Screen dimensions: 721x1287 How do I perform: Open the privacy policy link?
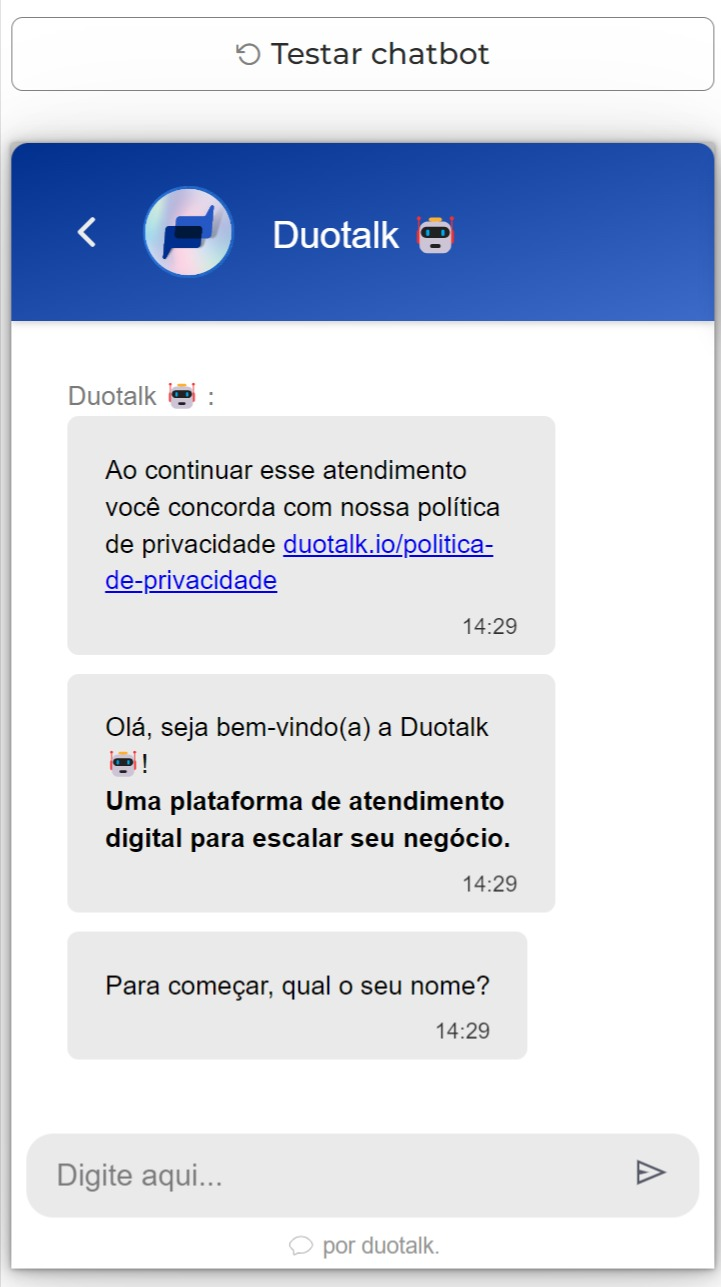pos(300,563)
